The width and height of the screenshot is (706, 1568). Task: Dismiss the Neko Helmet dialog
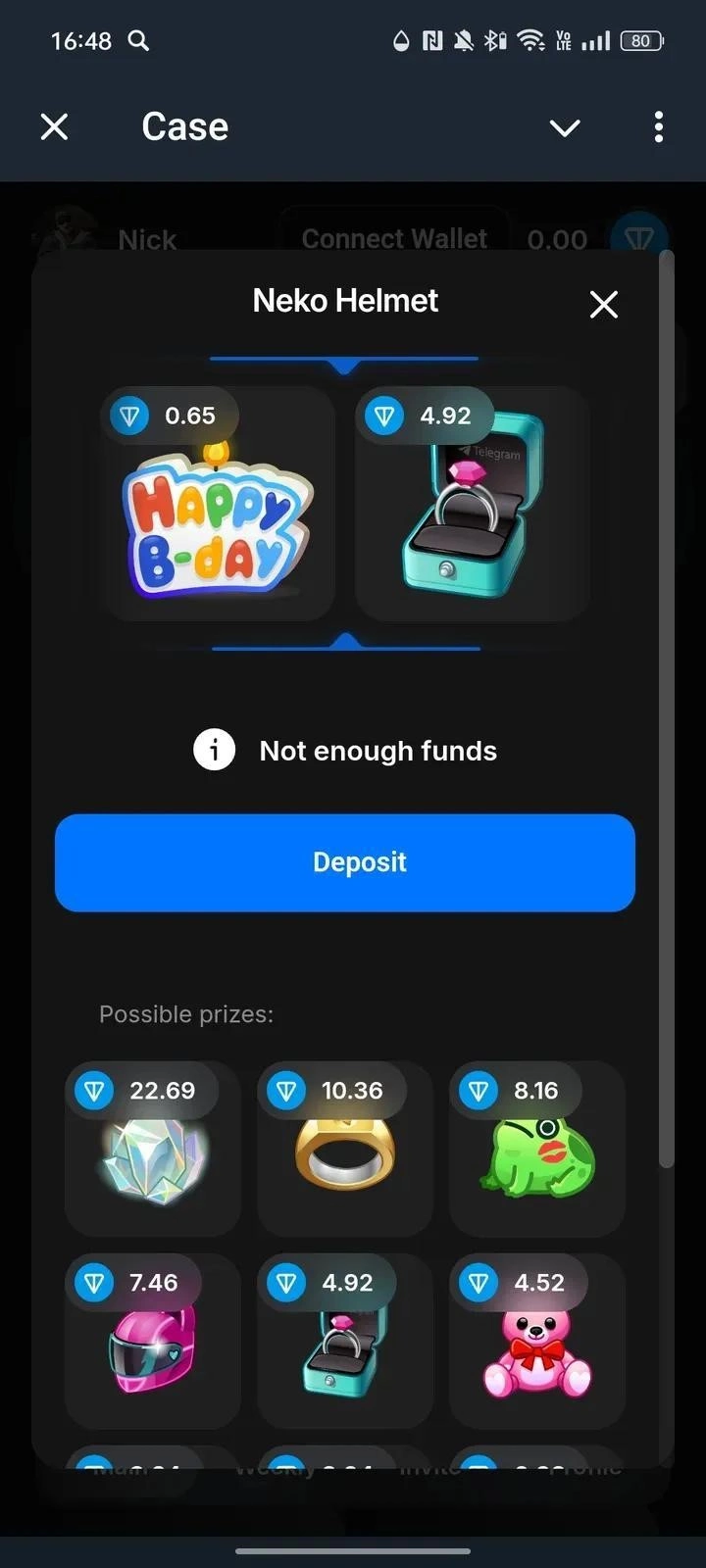click(604, 305)
